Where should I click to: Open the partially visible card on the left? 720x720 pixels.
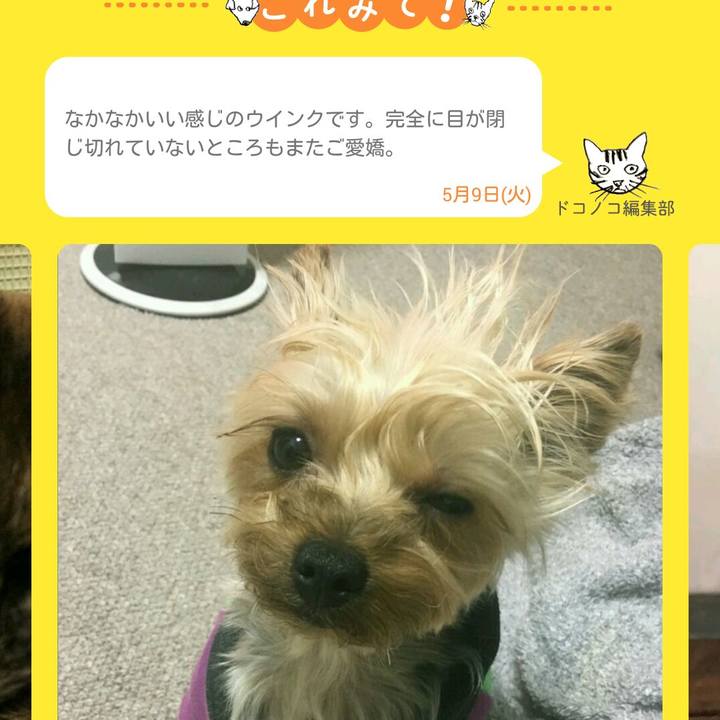point(14,480)
